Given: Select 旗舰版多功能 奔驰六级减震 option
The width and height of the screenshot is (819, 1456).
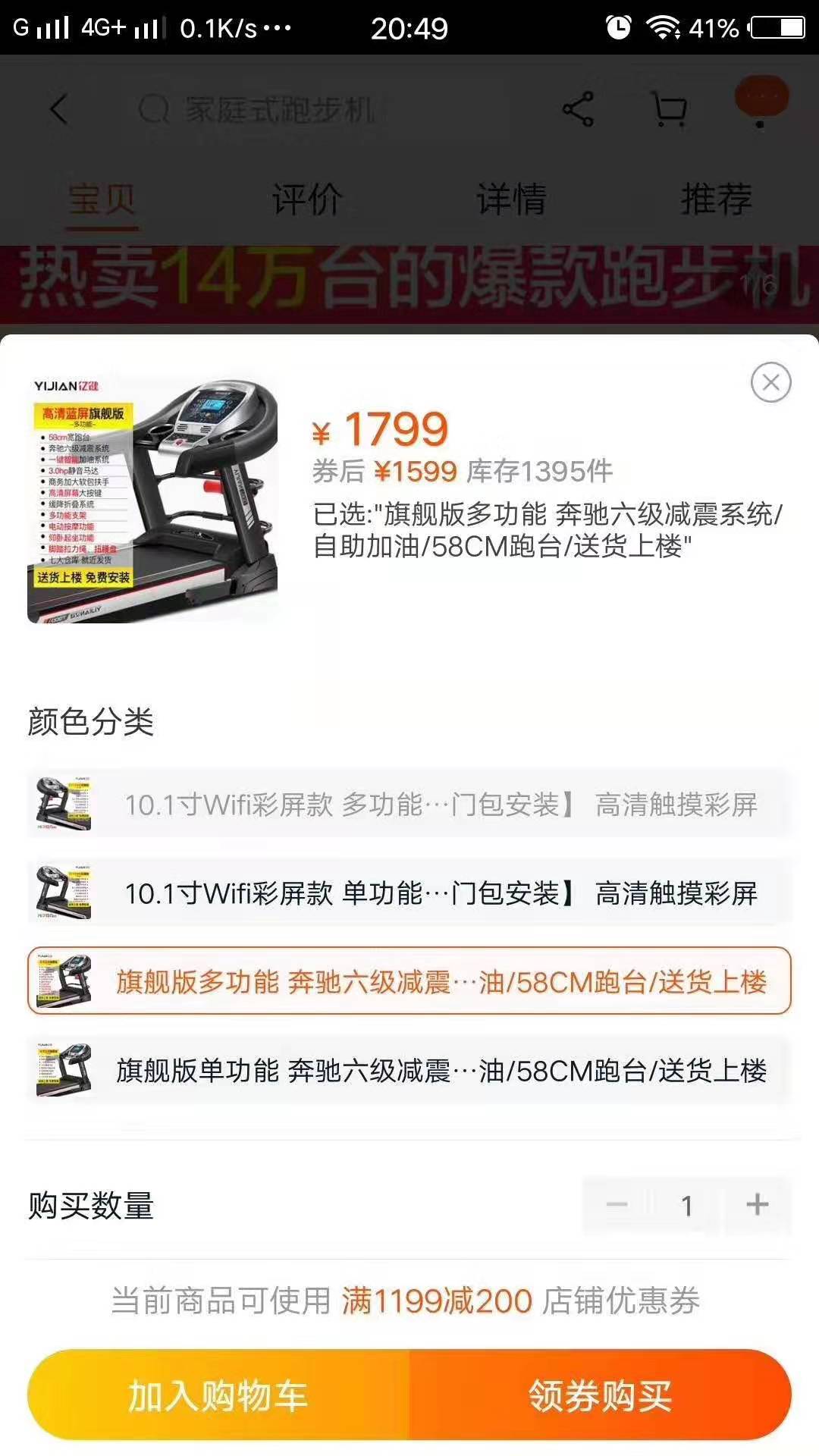Looking at the screenshot, I should pyautogui.click(x=409, y=981).
